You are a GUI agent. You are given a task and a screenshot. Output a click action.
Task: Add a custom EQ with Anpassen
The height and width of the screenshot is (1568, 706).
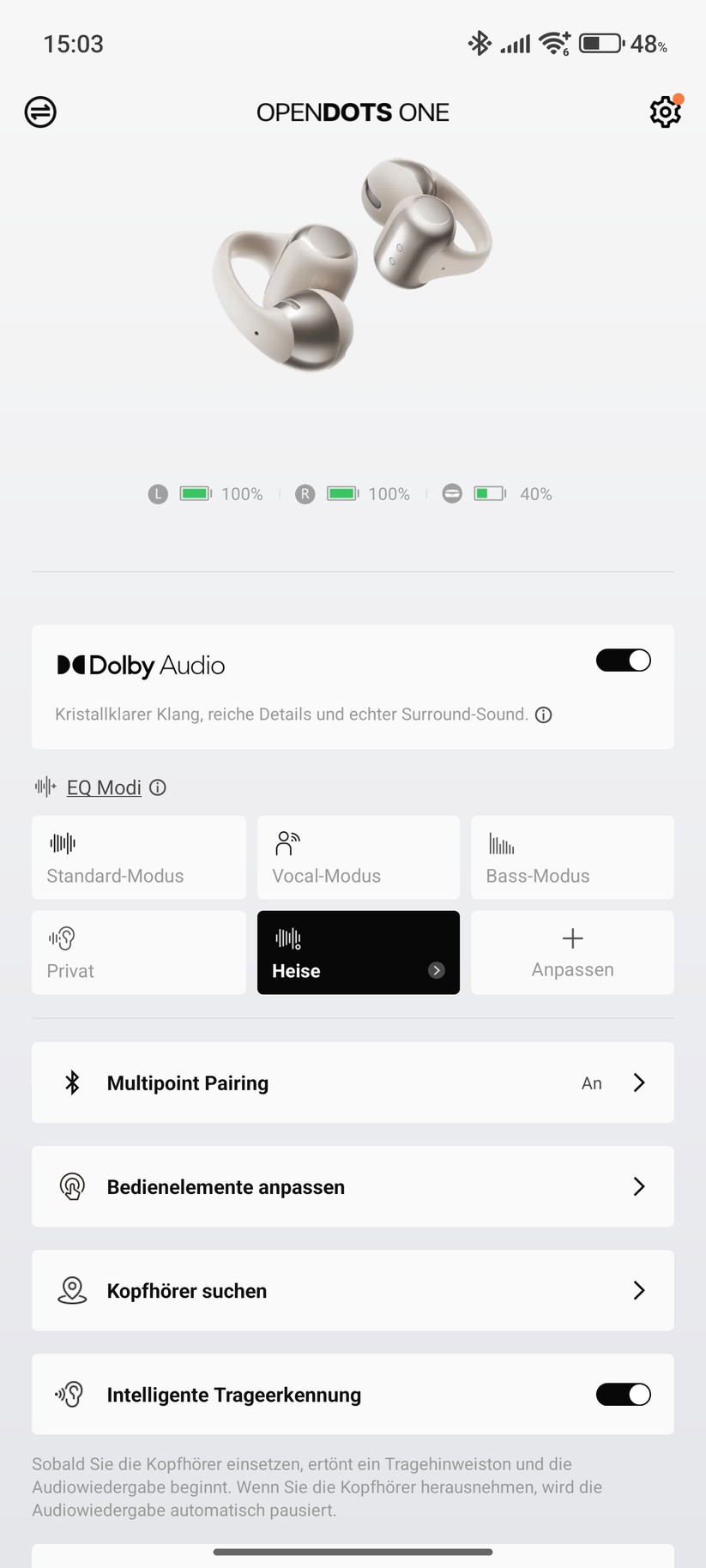[572, 953]
